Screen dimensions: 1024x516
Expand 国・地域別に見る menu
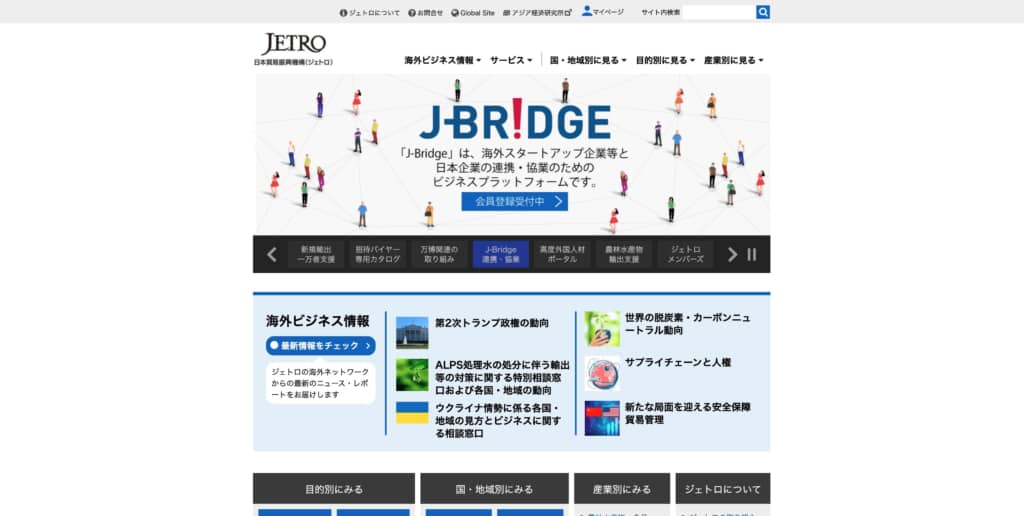[x=588, y=60]
